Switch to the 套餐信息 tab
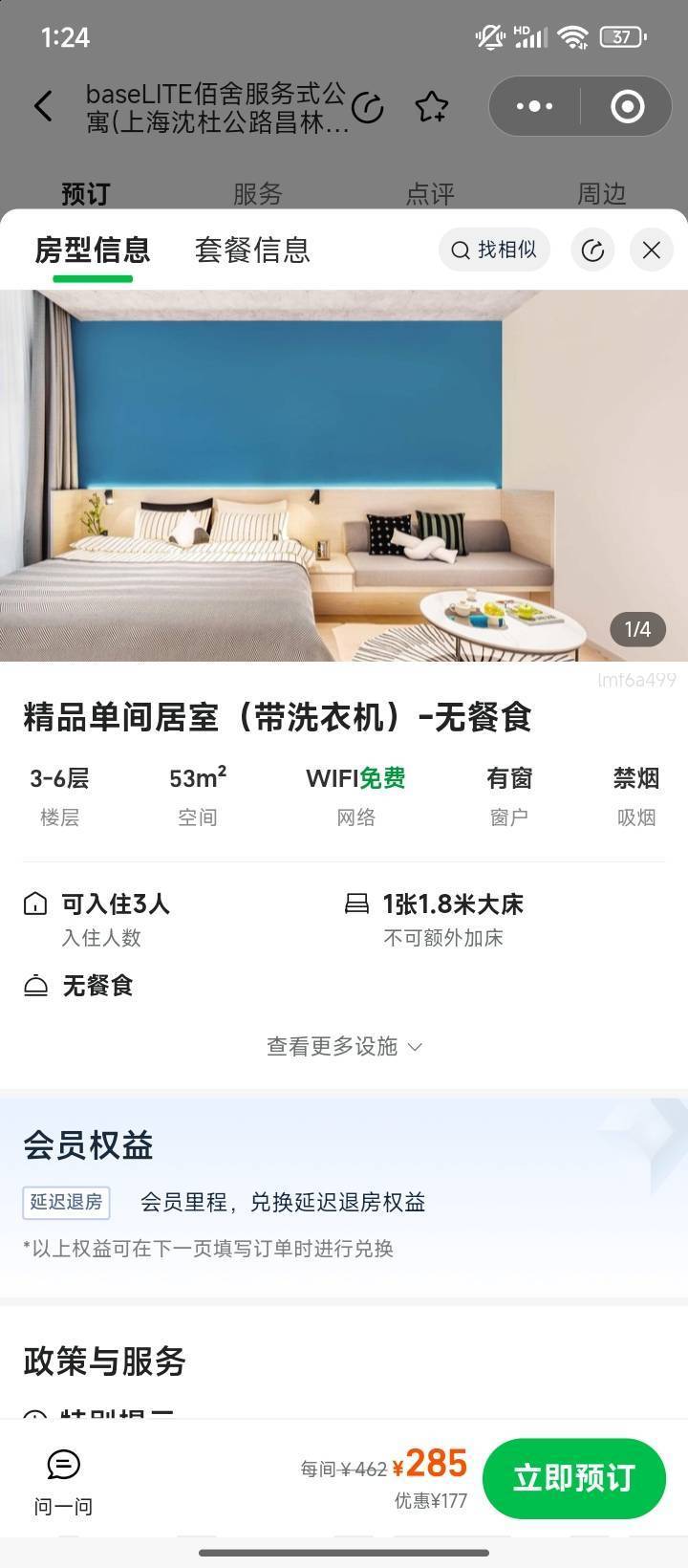 [252, 250]
